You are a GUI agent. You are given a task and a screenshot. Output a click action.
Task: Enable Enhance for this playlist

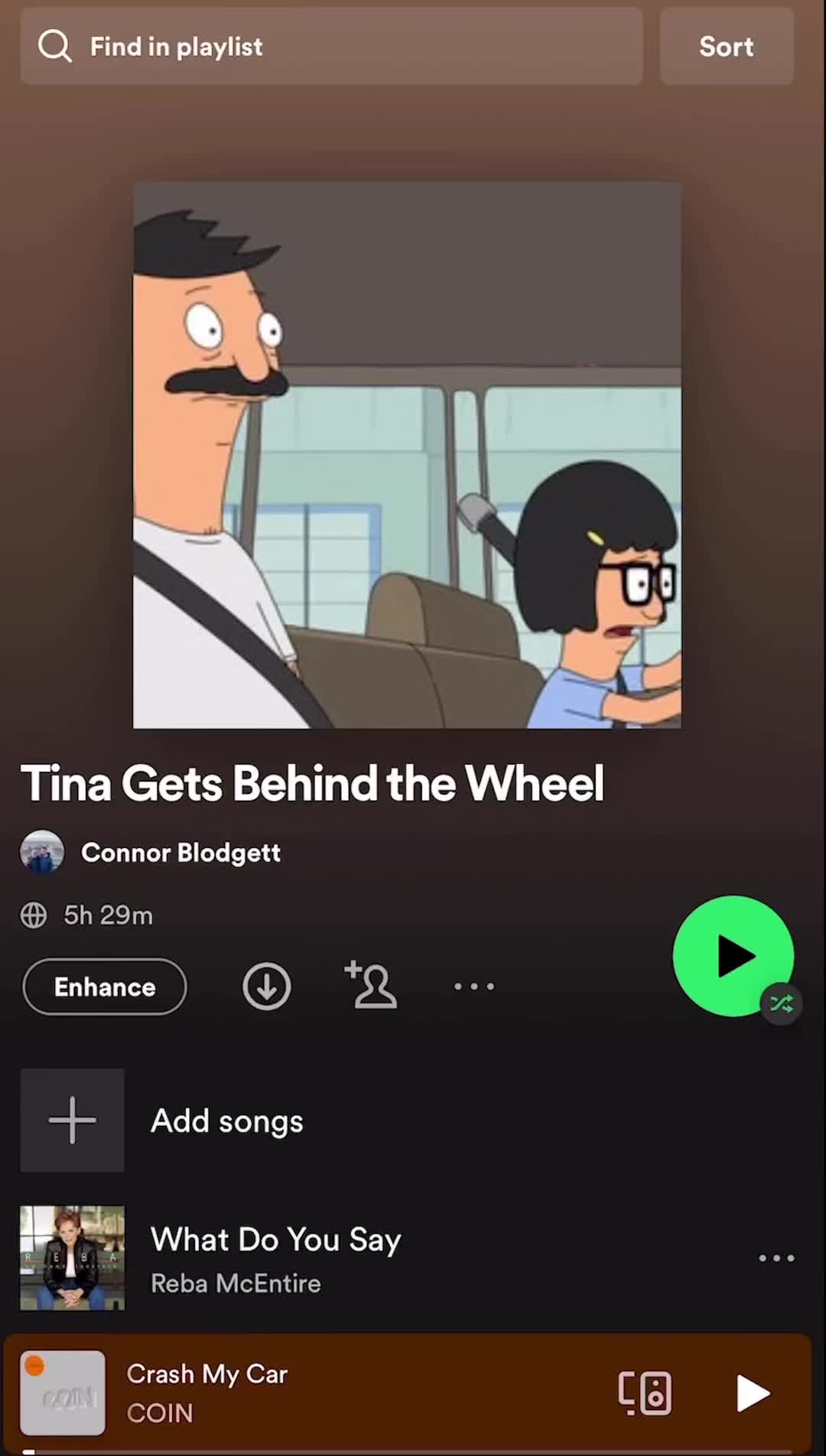pos(105,986)
